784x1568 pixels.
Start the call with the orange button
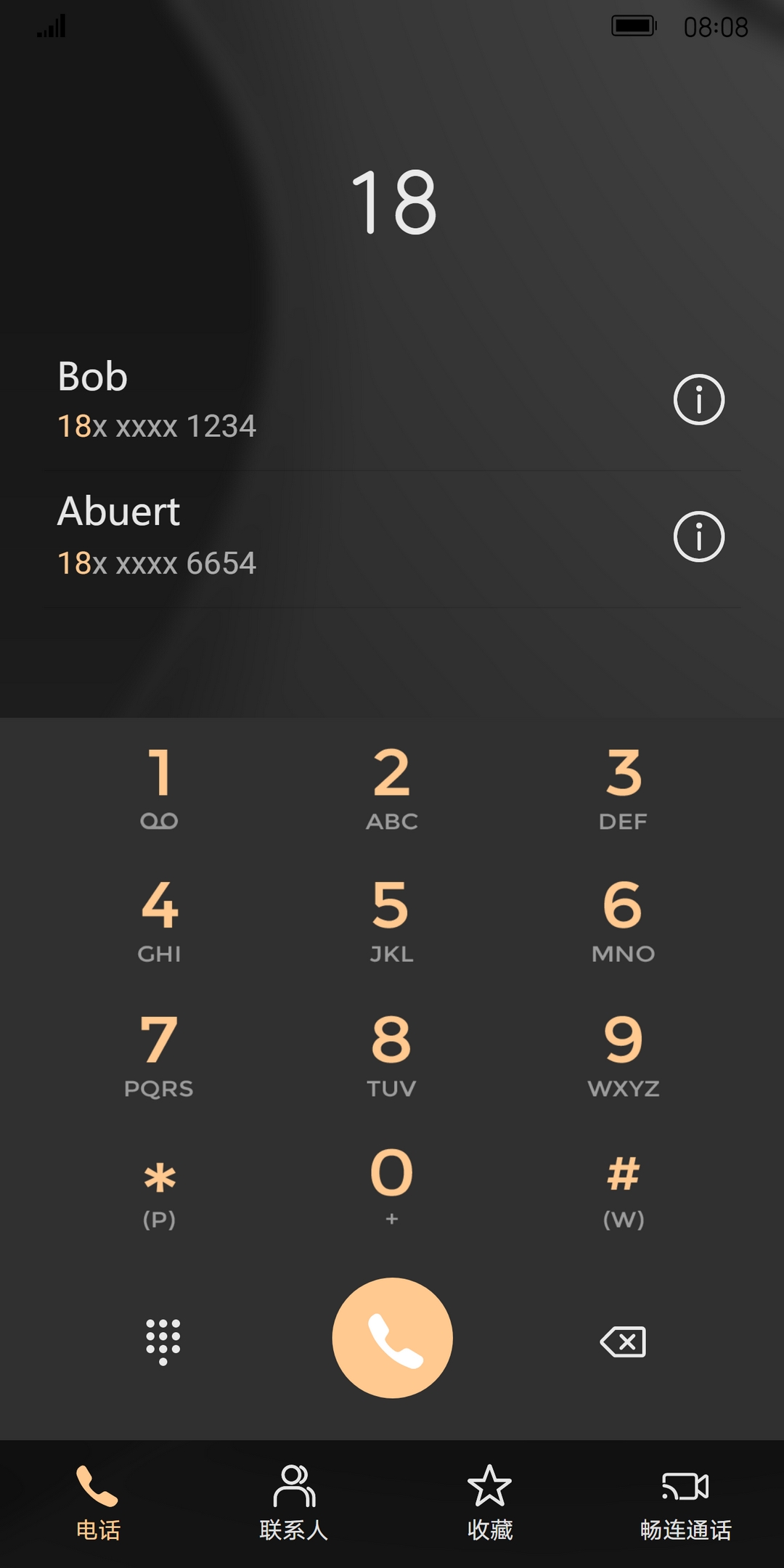392,1338
